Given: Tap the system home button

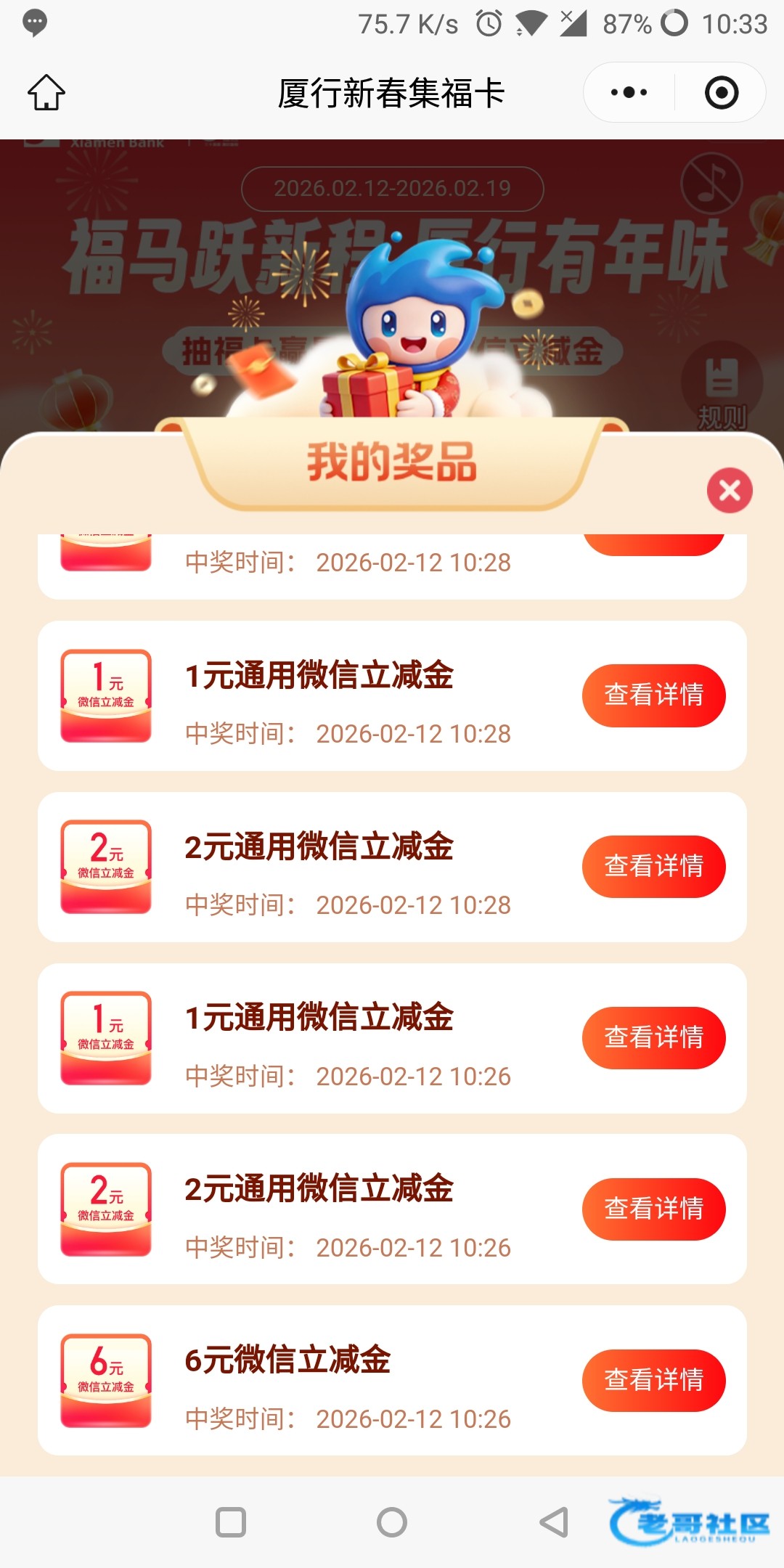Looking at the screenshot, I should (x=392, y=1522).
